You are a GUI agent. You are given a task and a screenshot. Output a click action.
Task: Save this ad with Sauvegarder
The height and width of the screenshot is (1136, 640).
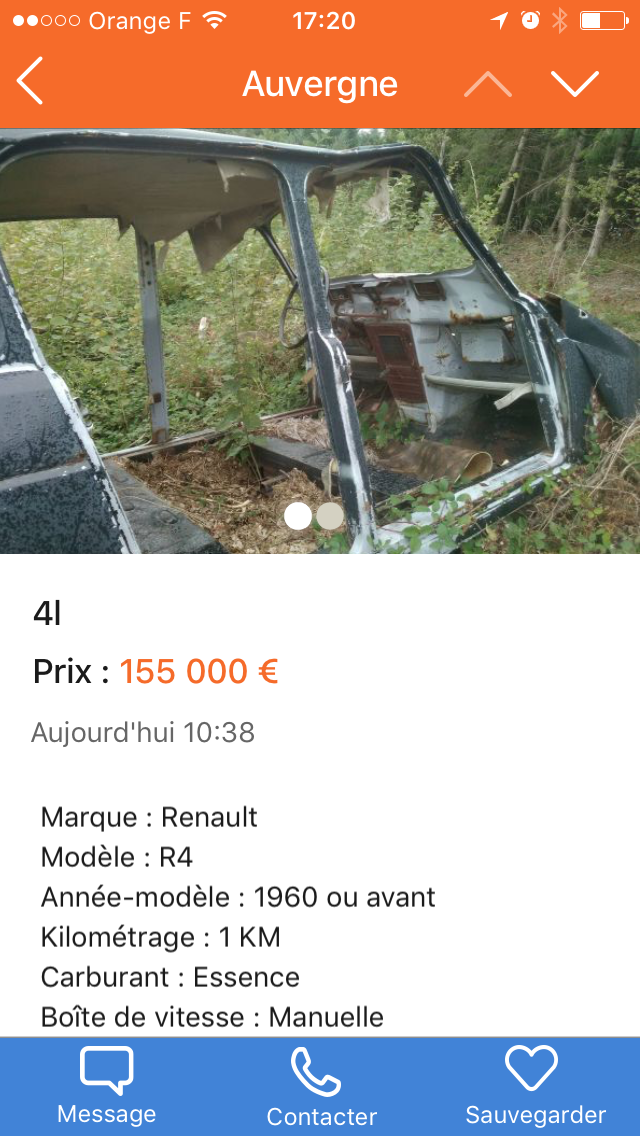[535, 1087]
